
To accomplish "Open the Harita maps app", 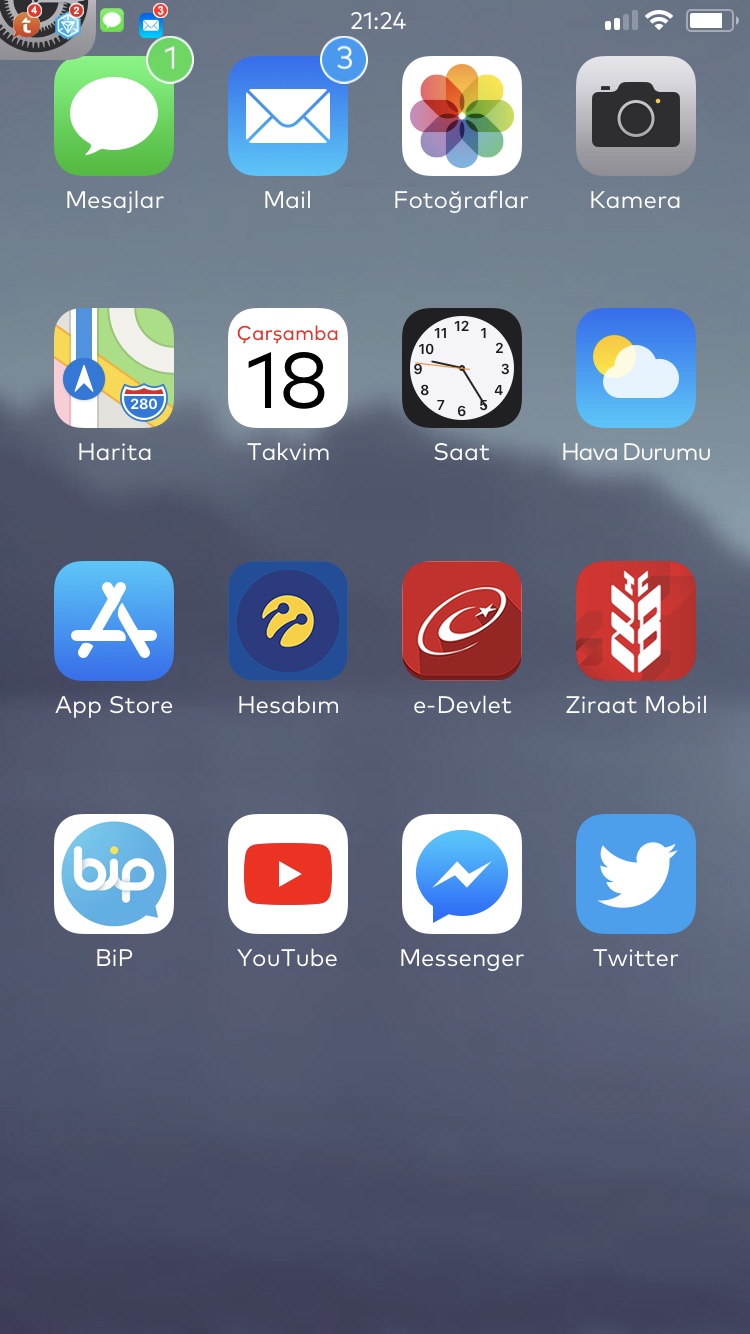I will (114, 368).
